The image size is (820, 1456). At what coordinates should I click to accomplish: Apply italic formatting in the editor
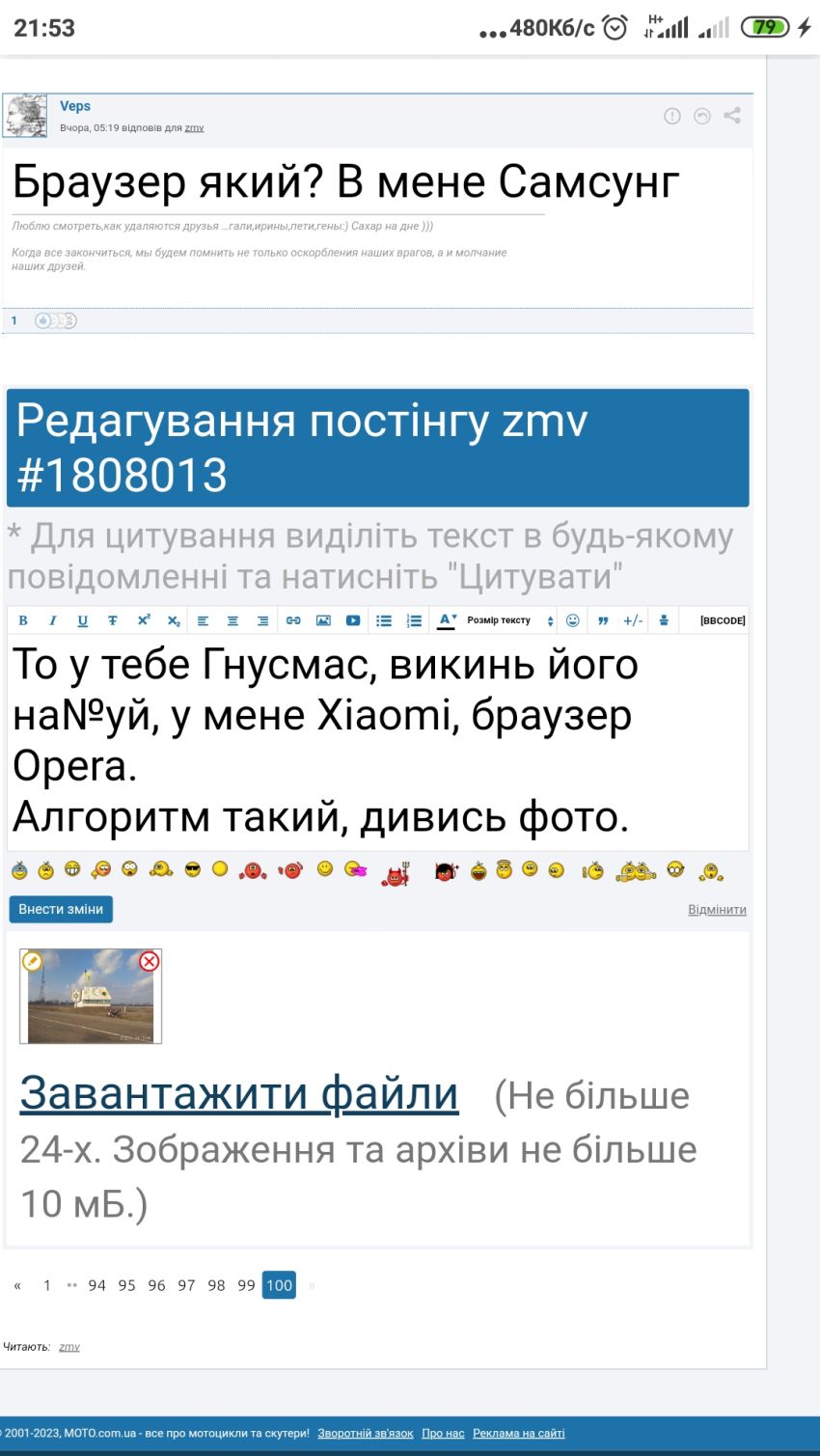click(53, 620)
